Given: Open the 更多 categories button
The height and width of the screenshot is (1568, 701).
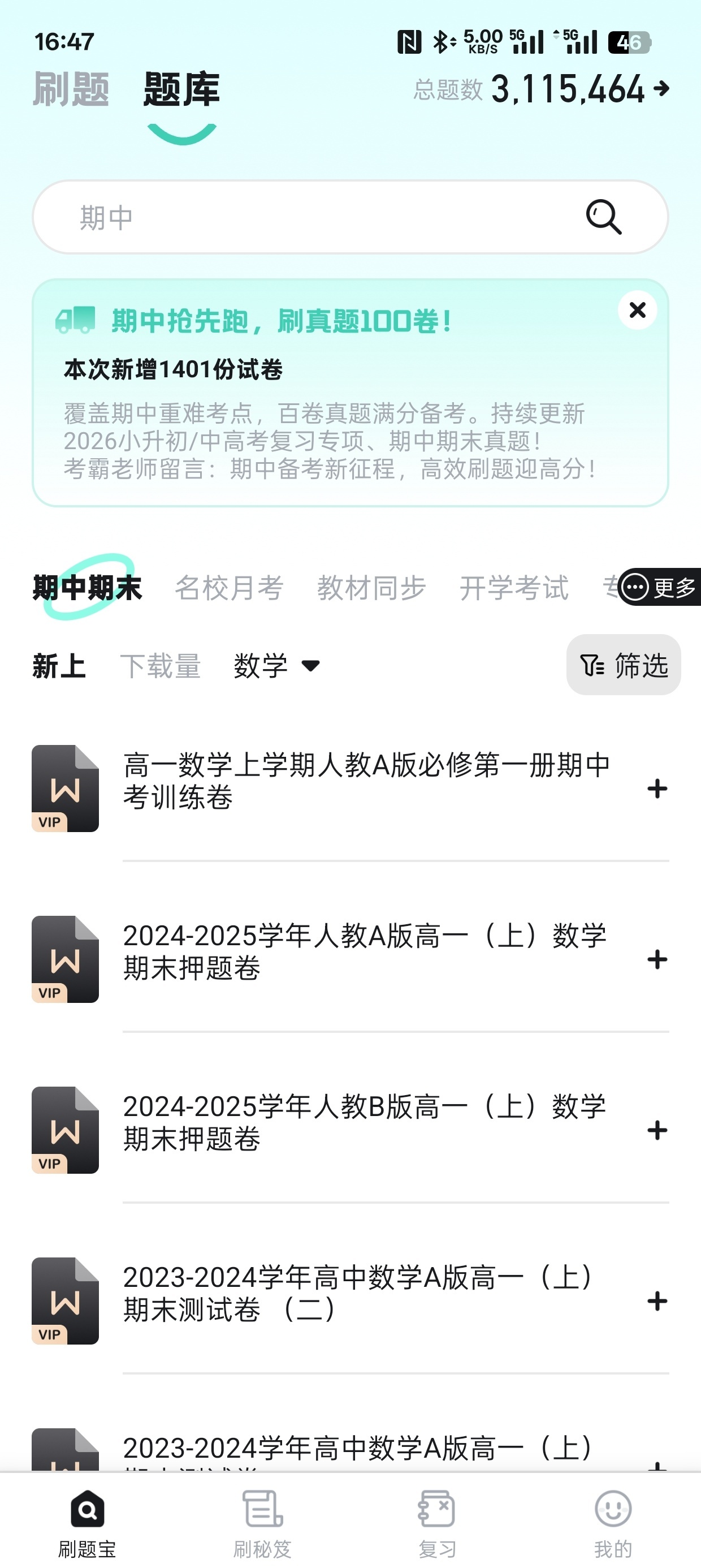Looking at the screenshot, I should pyautogui.click(x=660, y=587).
